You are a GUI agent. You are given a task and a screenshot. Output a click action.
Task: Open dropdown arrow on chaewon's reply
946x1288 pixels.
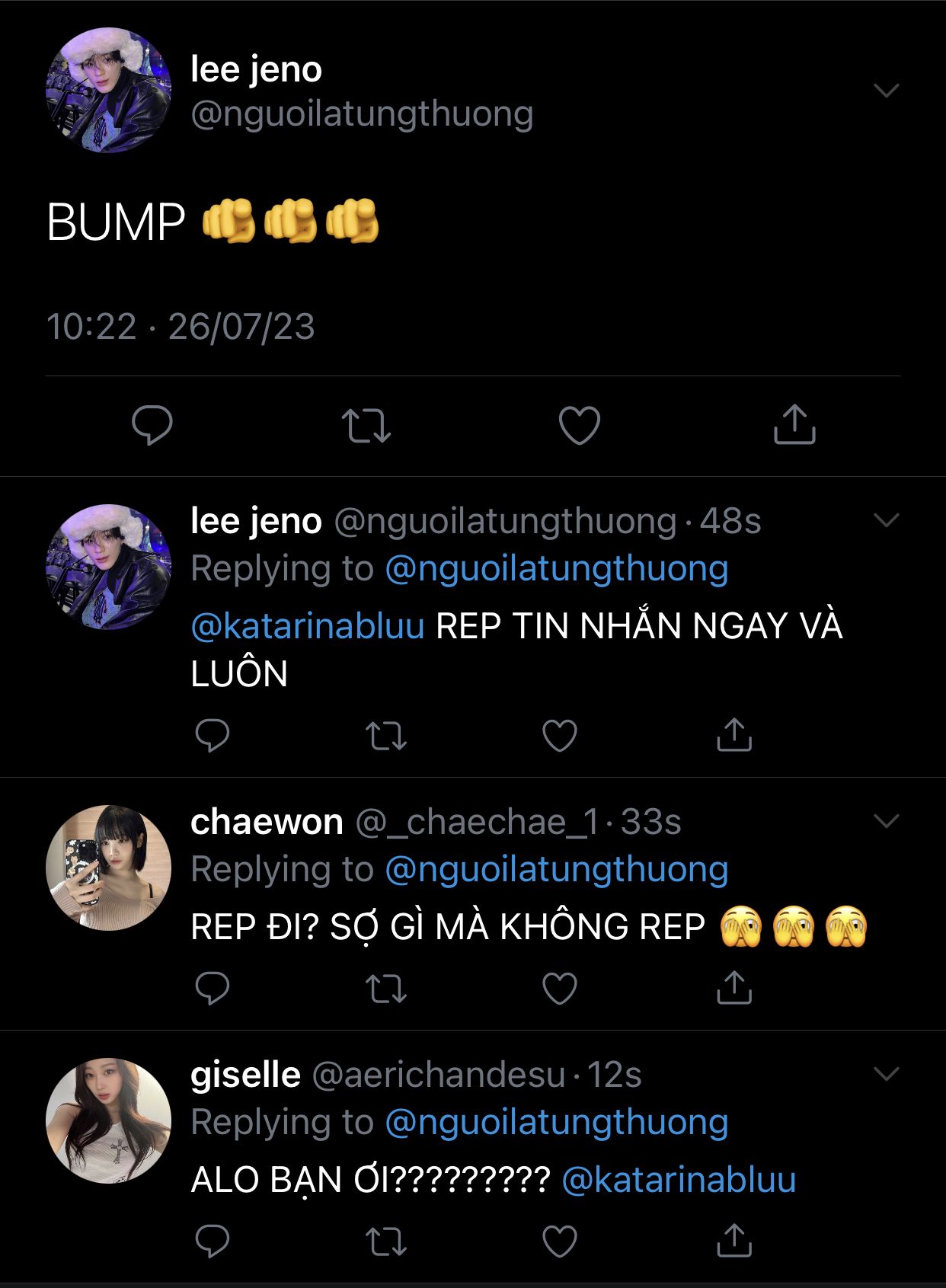887,821
